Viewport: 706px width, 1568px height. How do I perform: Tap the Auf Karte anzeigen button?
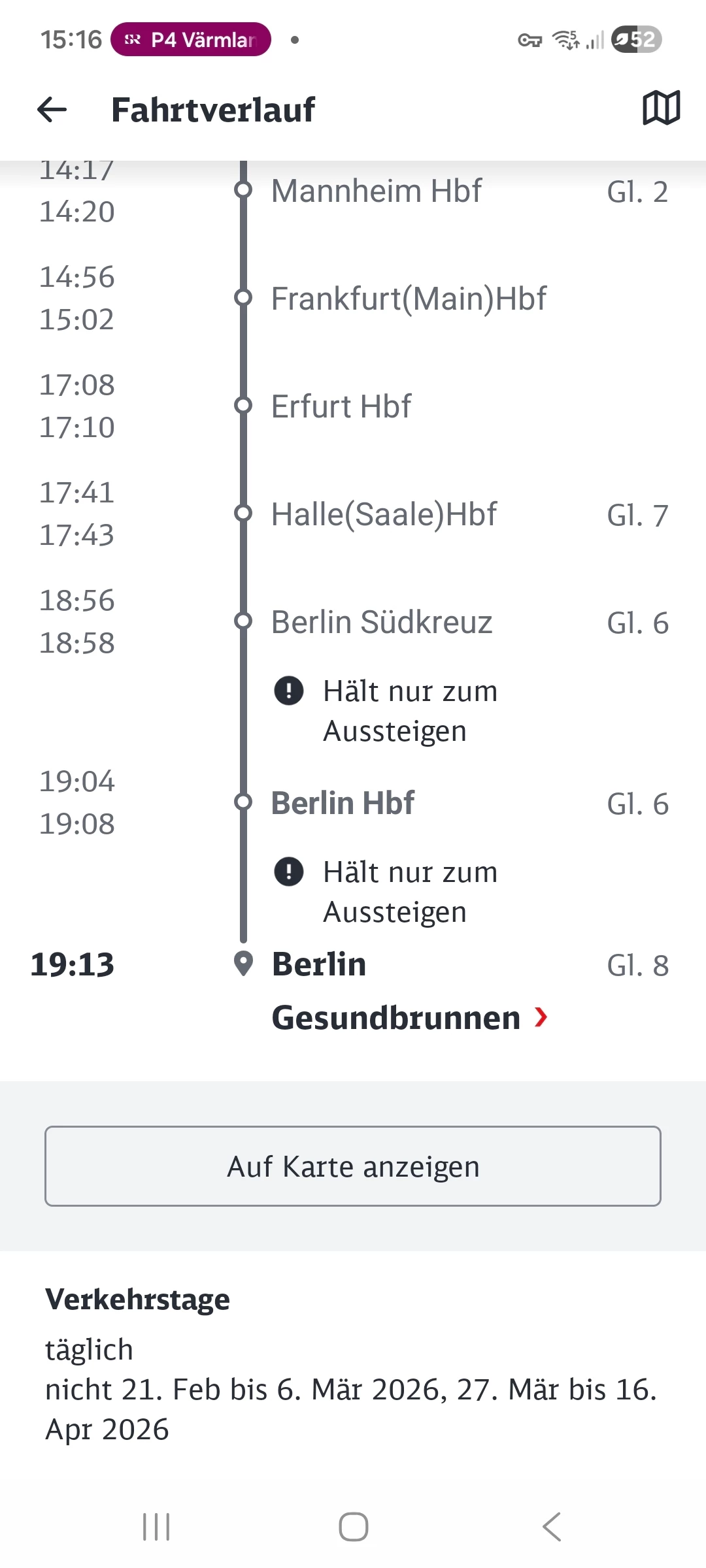[x=353, y=1166]
